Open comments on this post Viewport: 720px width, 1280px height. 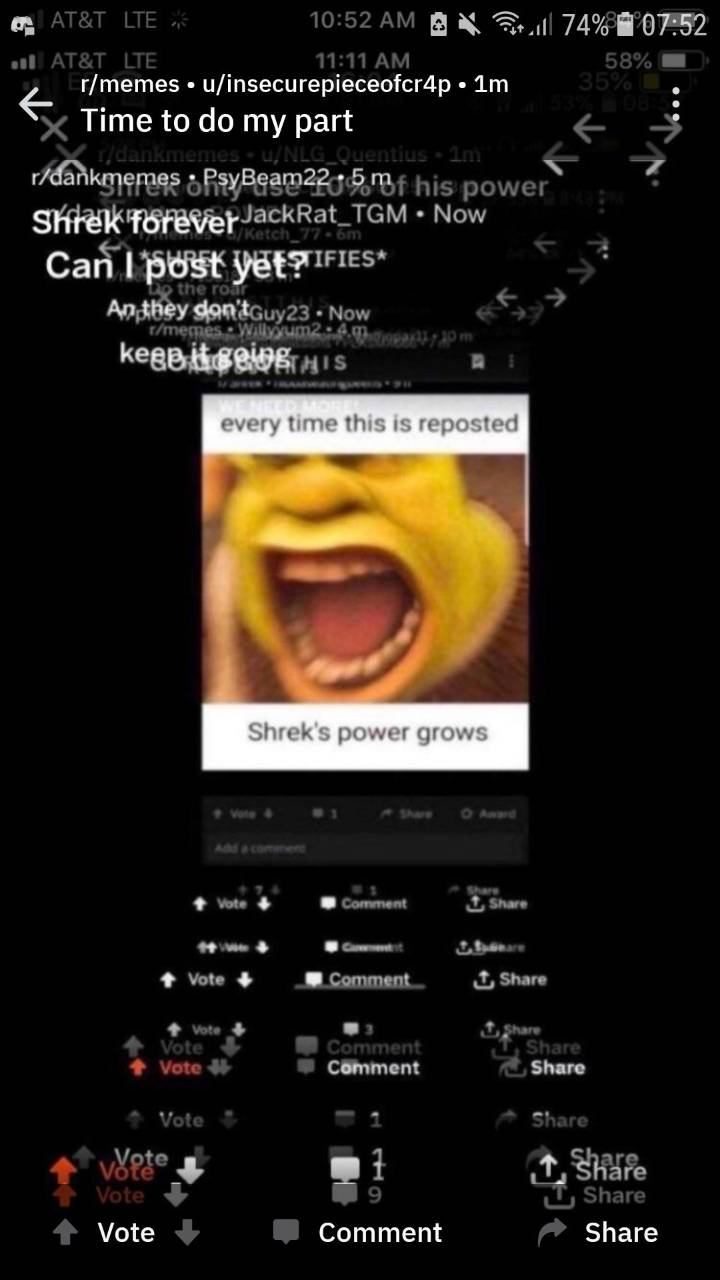[x=358, y=1233]
